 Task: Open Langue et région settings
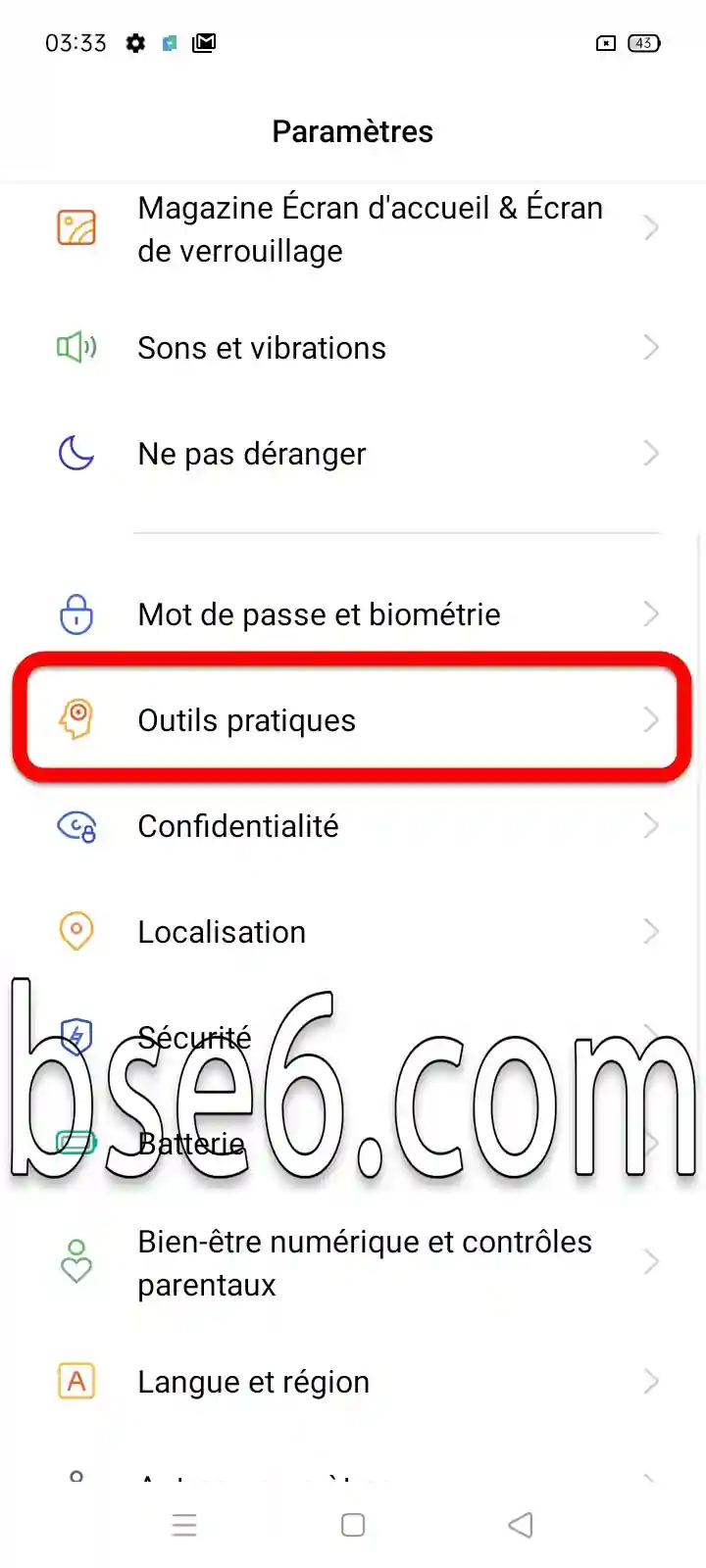(x=353, y=1382)
